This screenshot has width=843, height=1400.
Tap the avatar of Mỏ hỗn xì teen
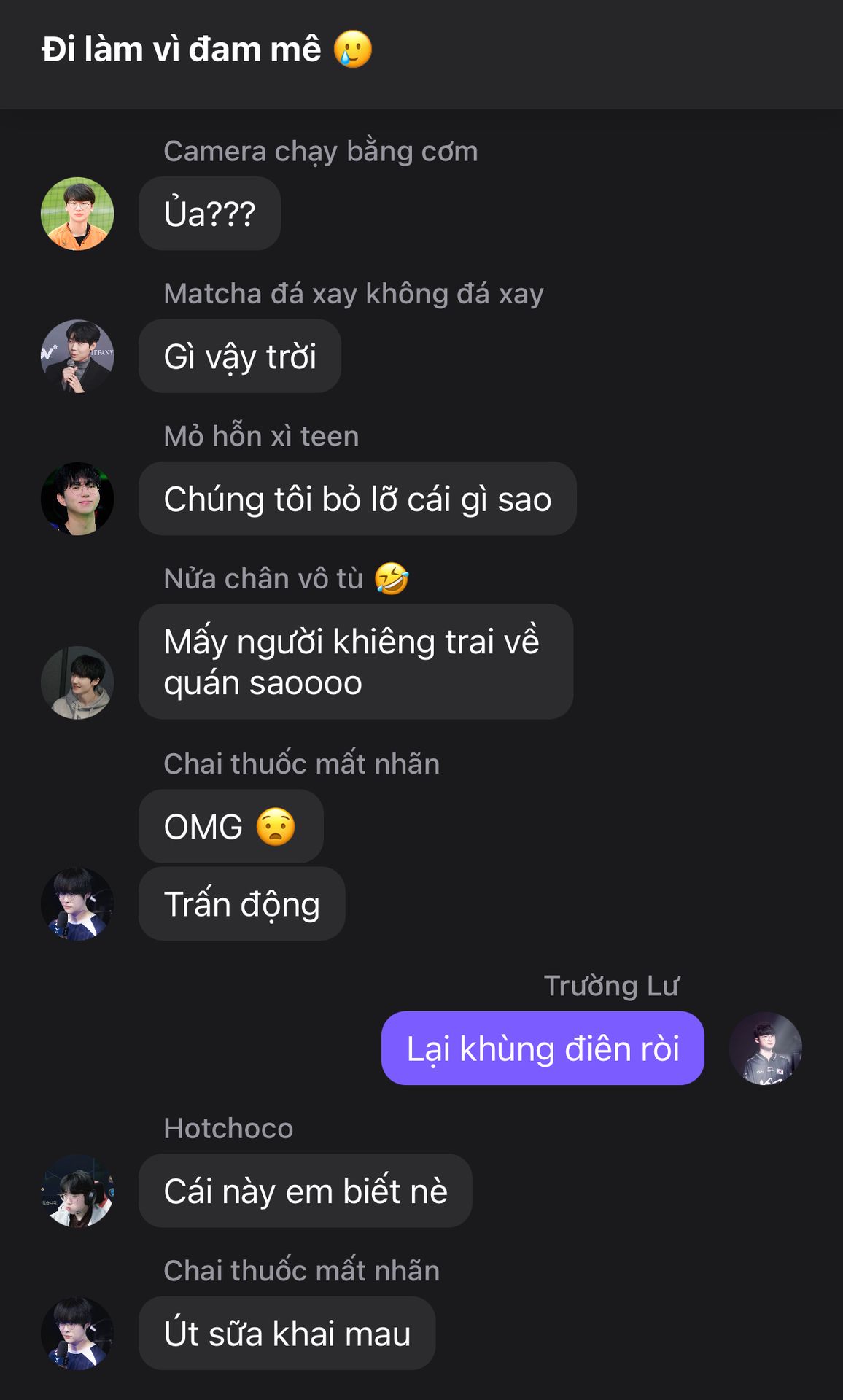(77, 499)
